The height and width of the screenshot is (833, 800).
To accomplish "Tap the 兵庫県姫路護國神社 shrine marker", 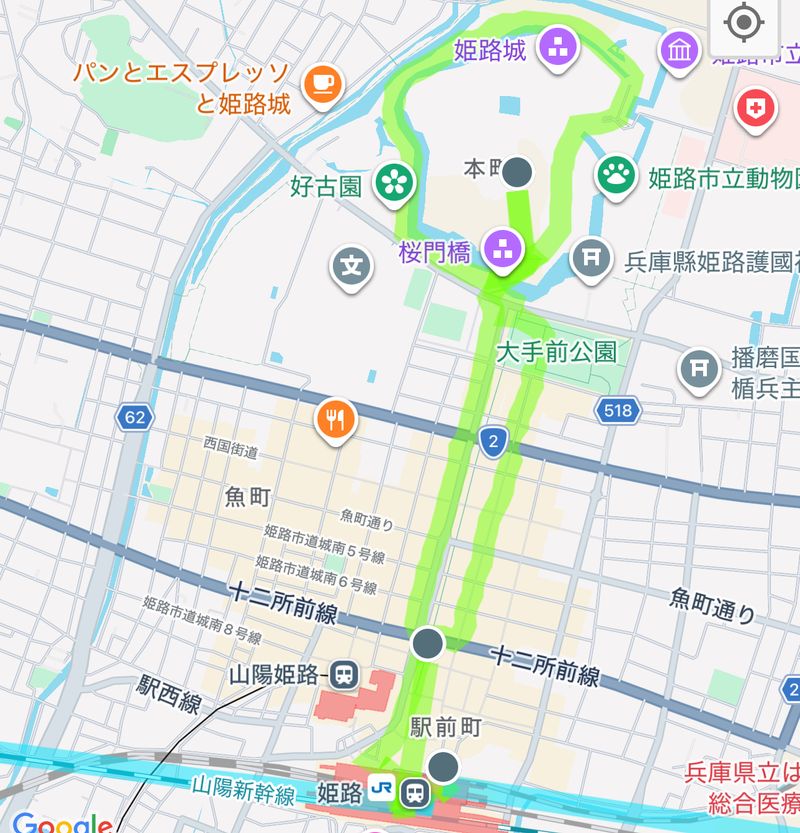I will click(x=591, y=258).
